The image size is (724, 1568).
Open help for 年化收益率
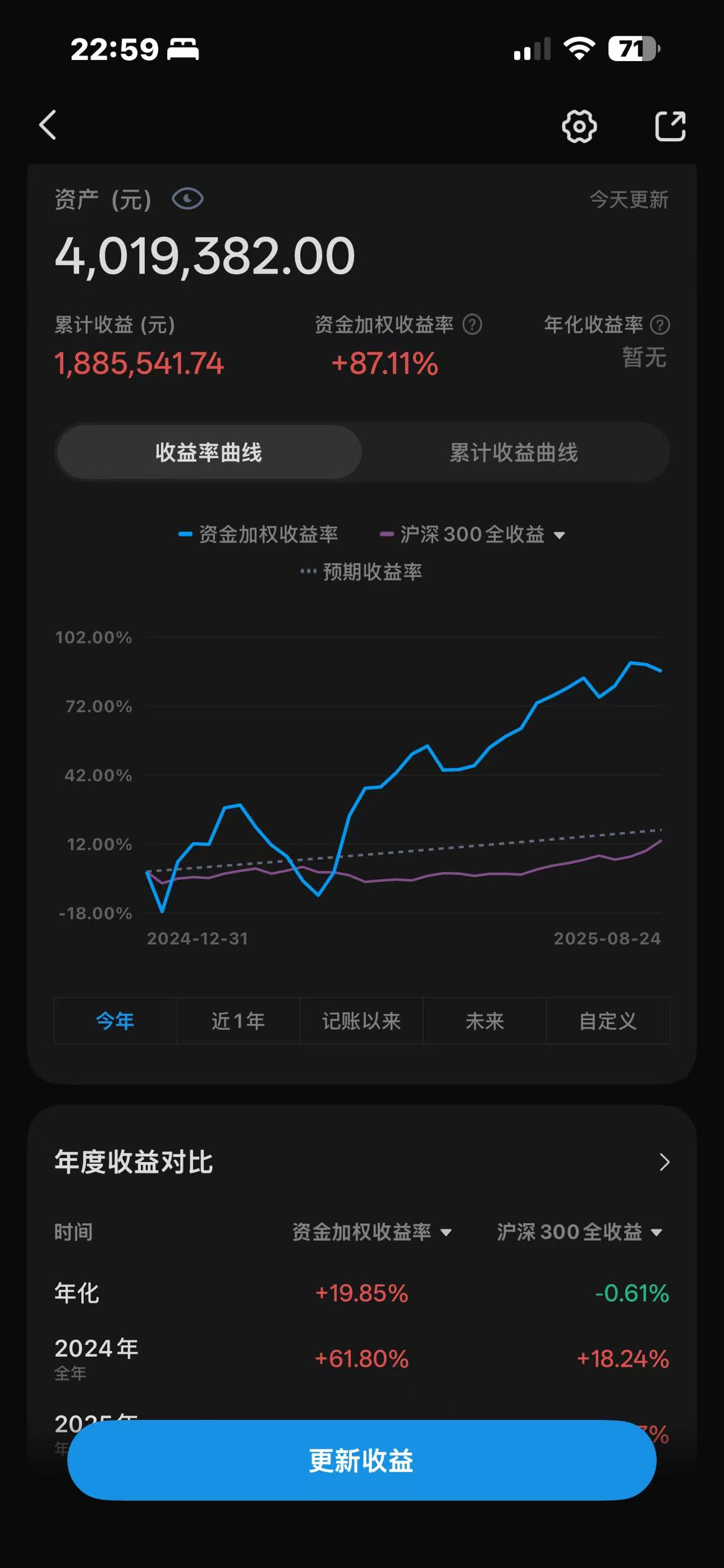coord(660,325)
